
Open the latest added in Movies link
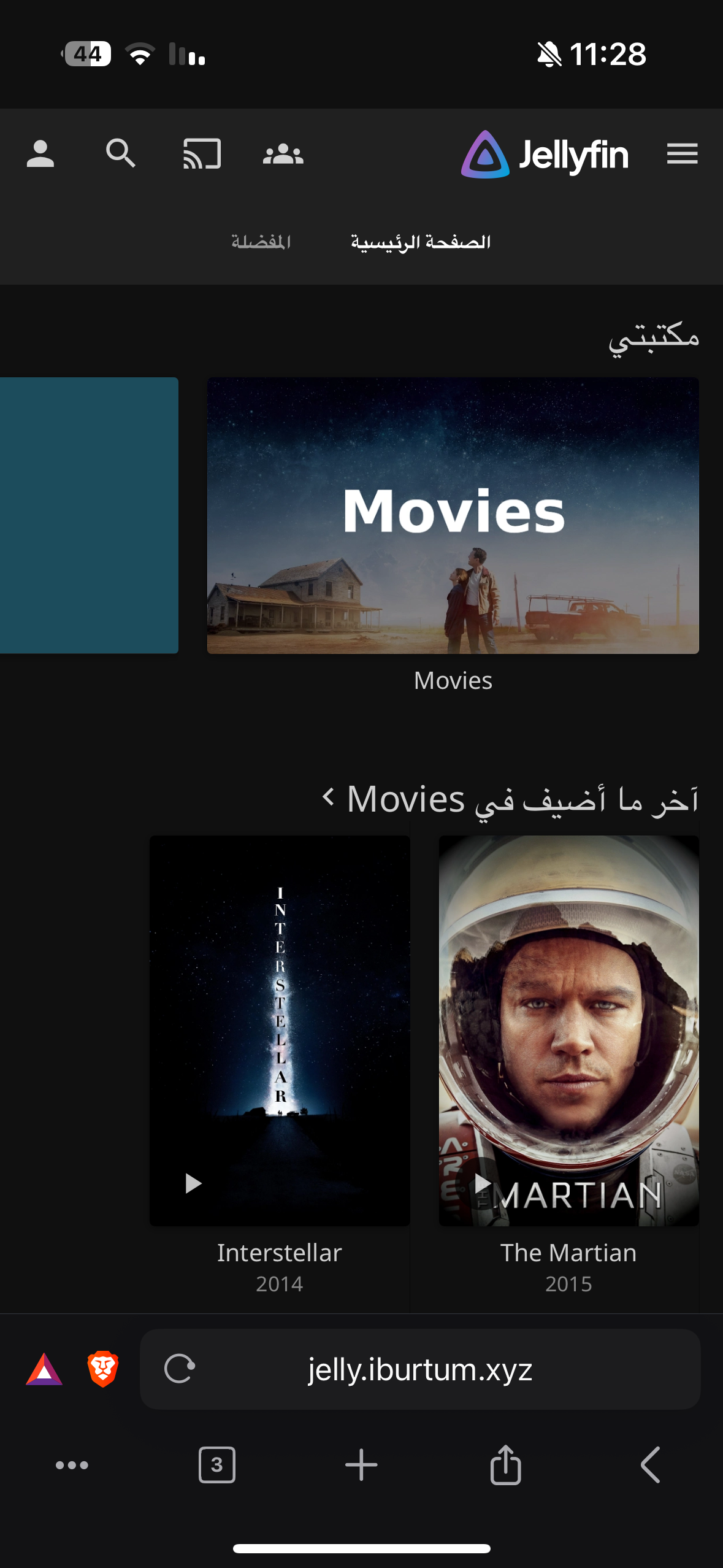pos(509,799)
